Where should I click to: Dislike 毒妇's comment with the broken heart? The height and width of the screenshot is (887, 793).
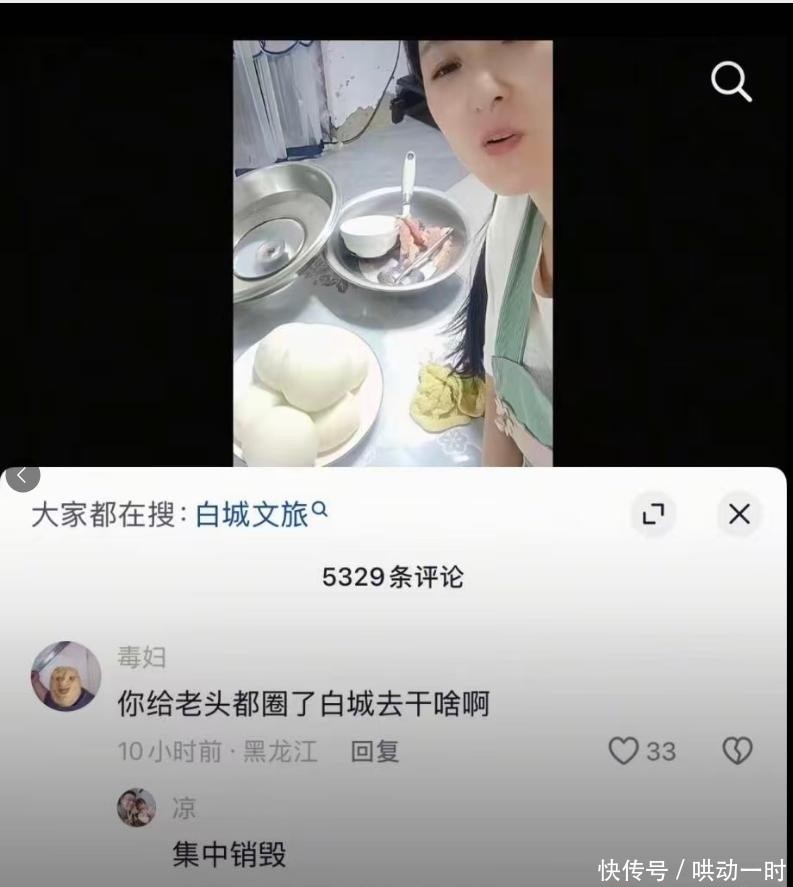(x=737, y=751)
